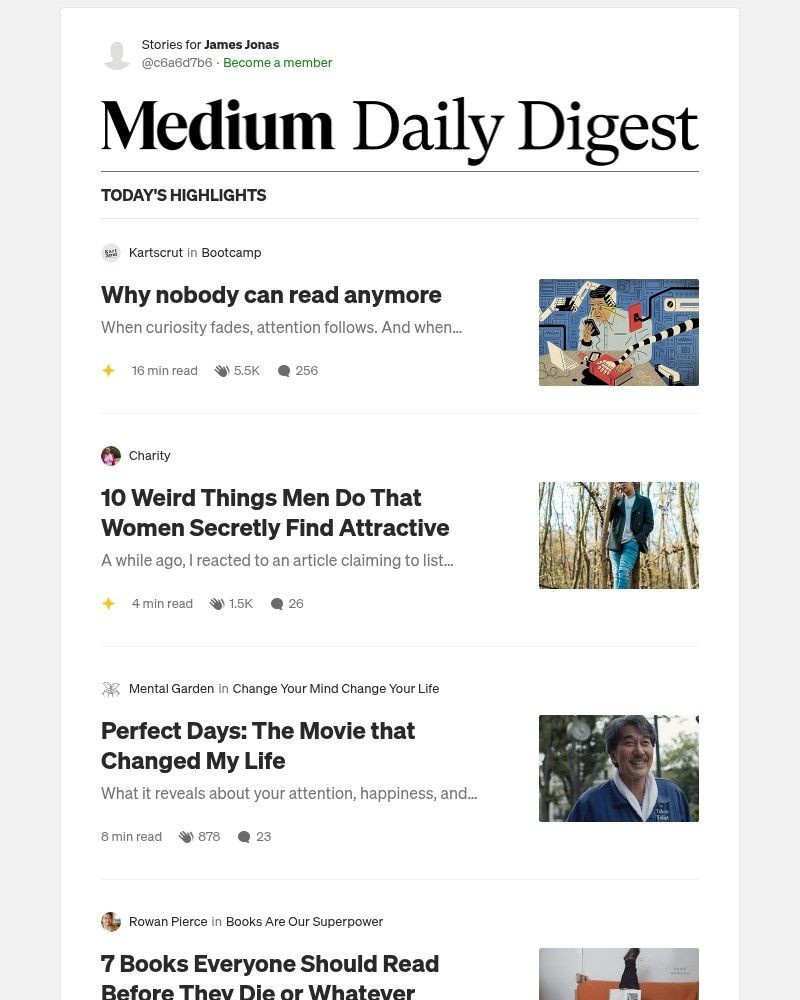Tap the Become a member link
This screenshot has width=800, height=1000.
point(277,62)
